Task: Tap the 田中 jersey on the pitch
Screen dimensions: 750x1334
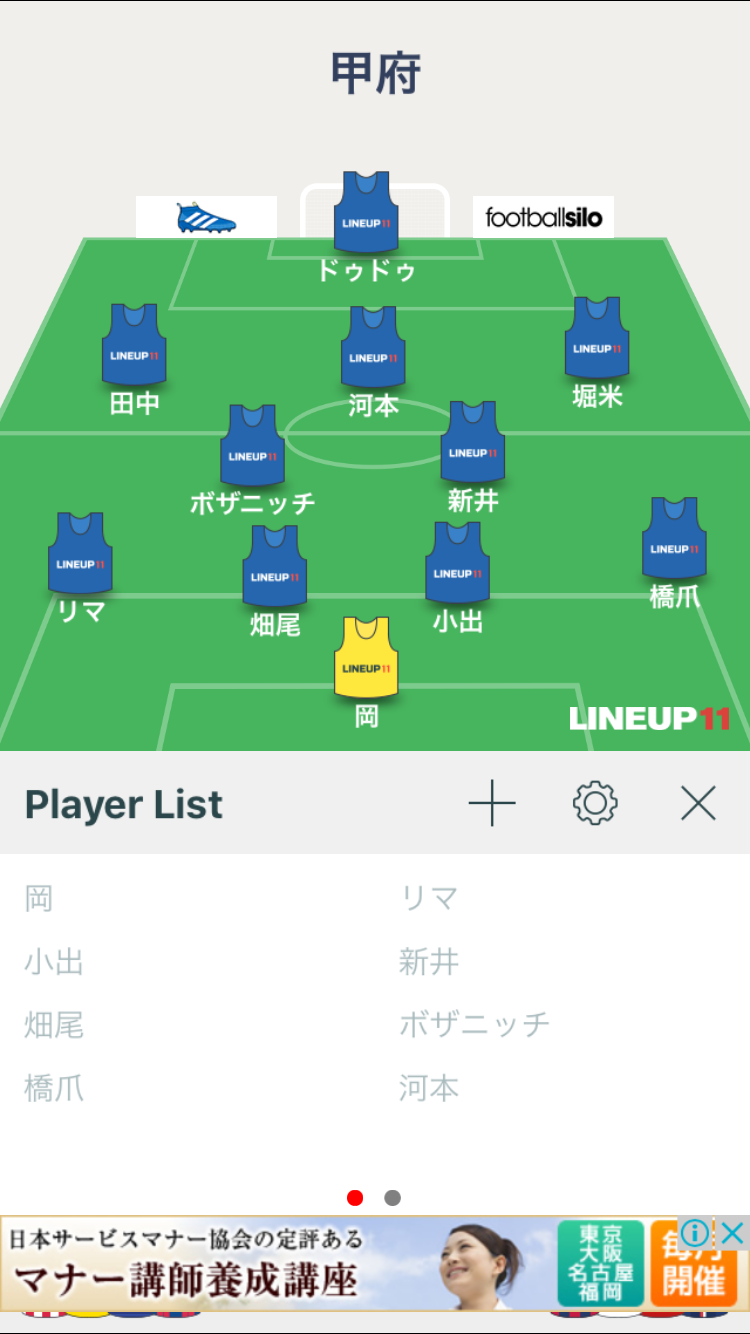Action: click(x=134, y=345)
